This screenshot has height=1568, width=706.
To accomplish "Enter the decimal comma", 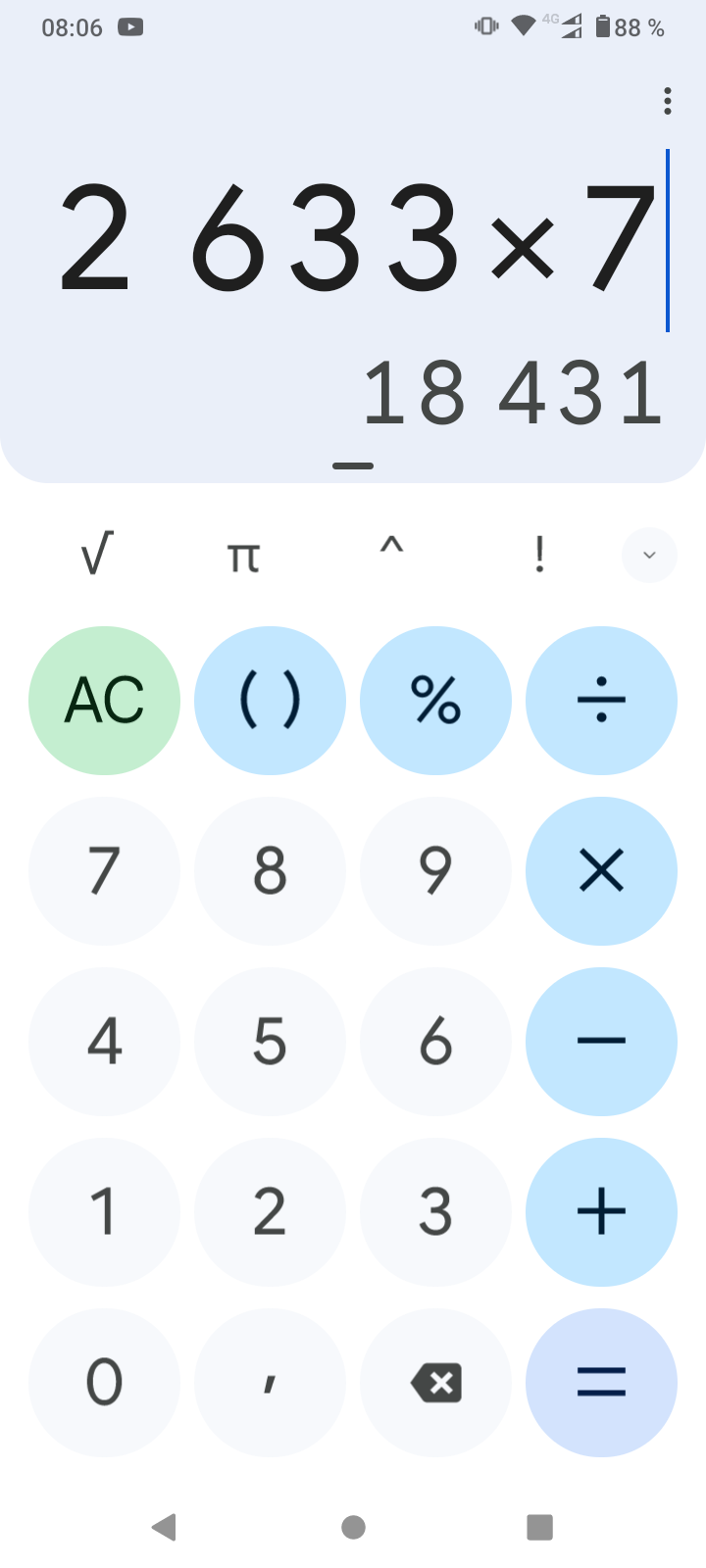I will [270, 1383].
